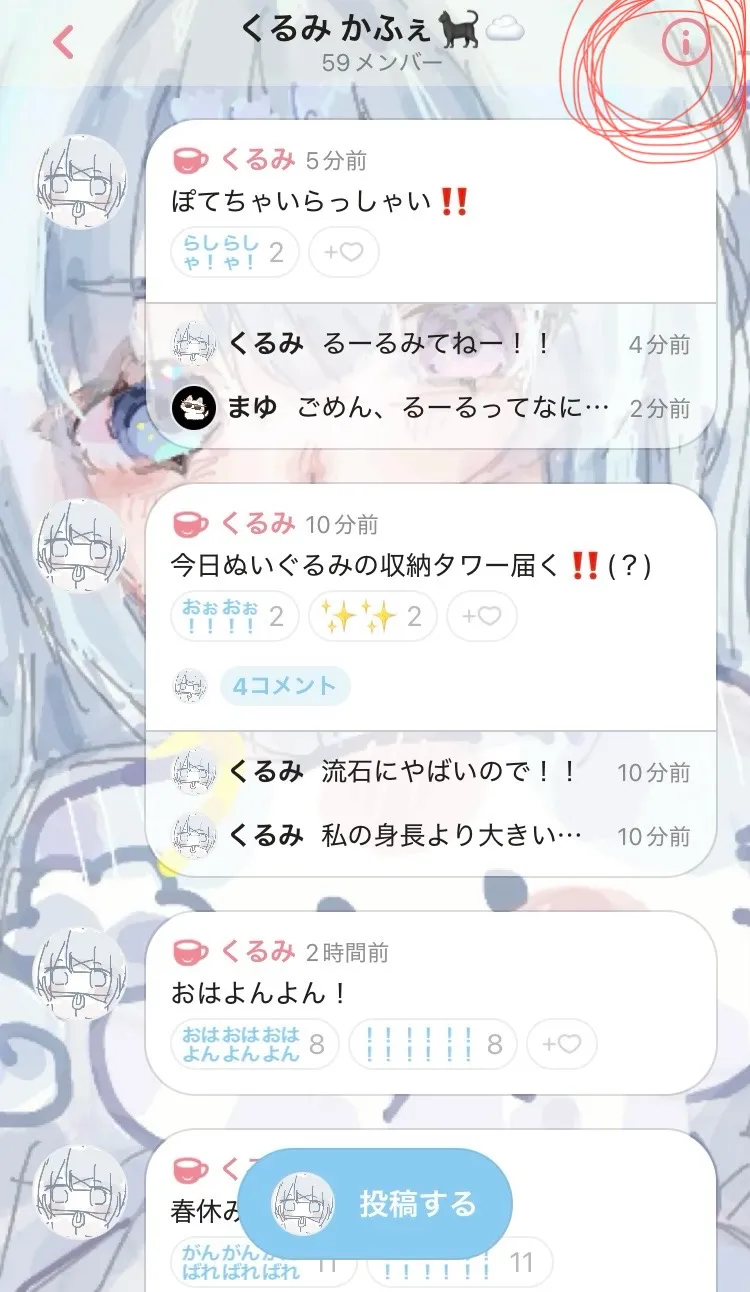The width and height of the screenshot is (750, 1292).
Task: Go back with the pink arrow
Action: point(64,42)
